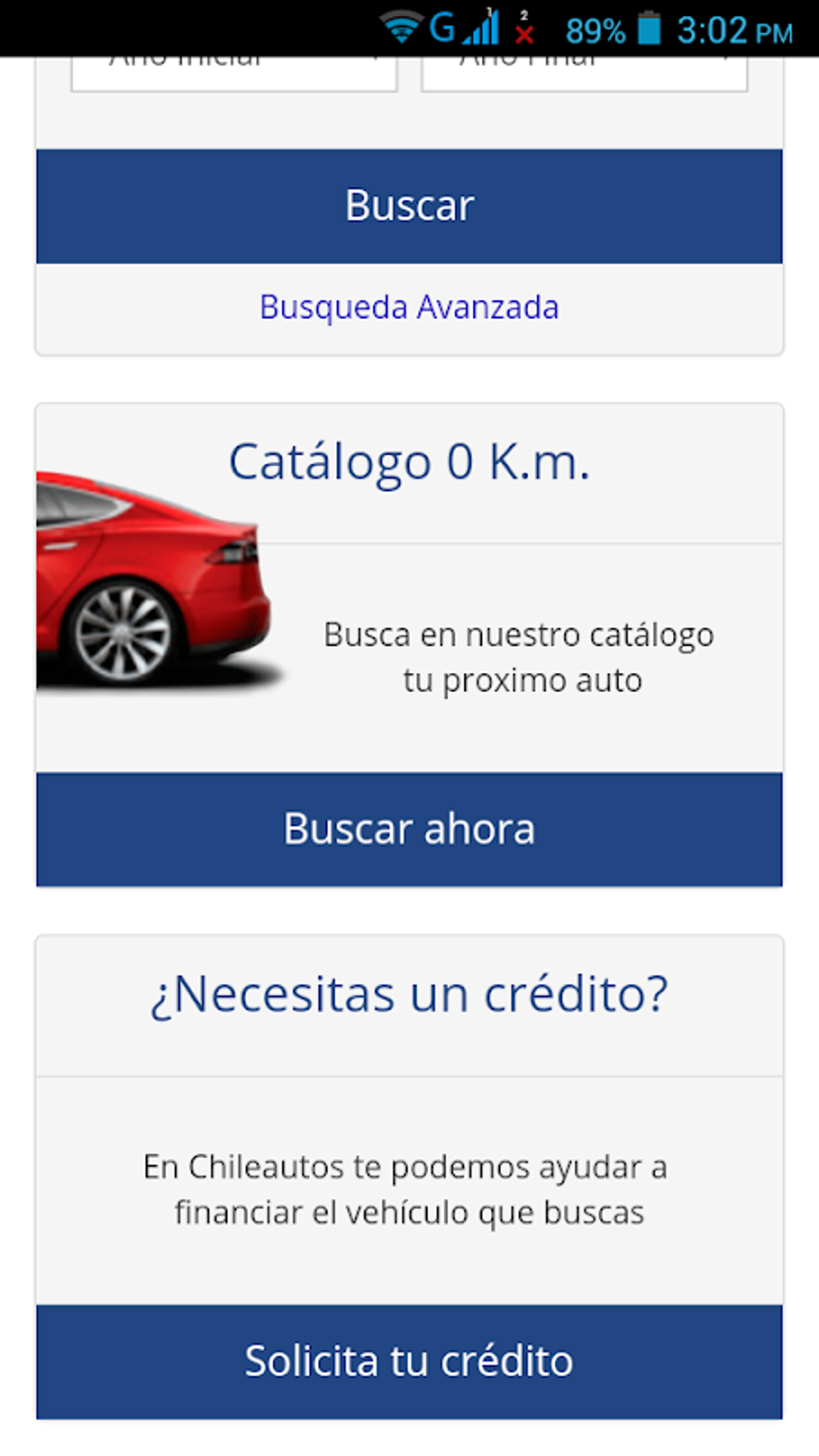Image resolution: width=819 pixels, height=1456 pixels.
Task: Expand the Año Final dropdown
Action: (x=584, y=74)
